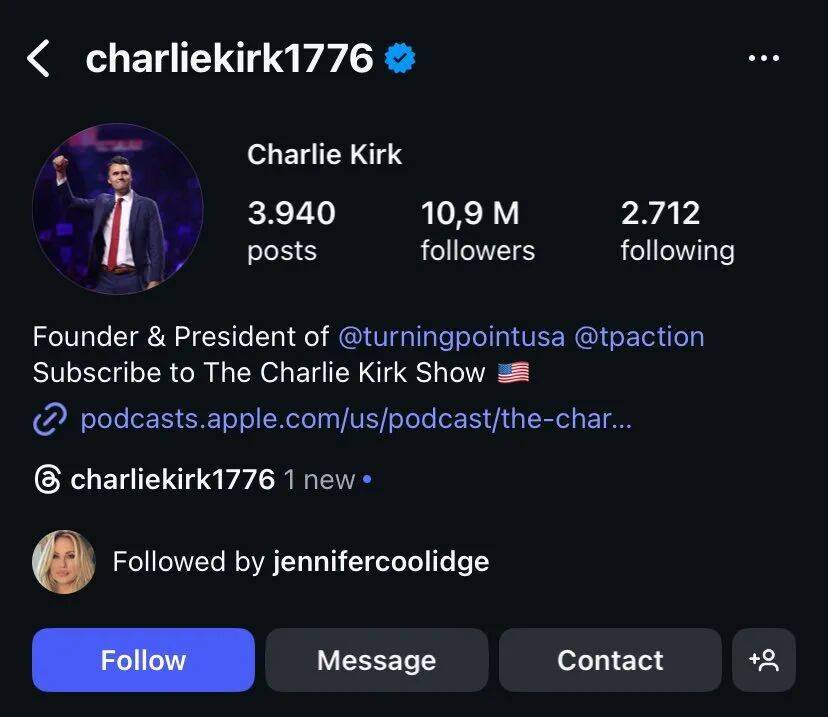Open the three-dot overflow menu

click(x=763, y=59)
